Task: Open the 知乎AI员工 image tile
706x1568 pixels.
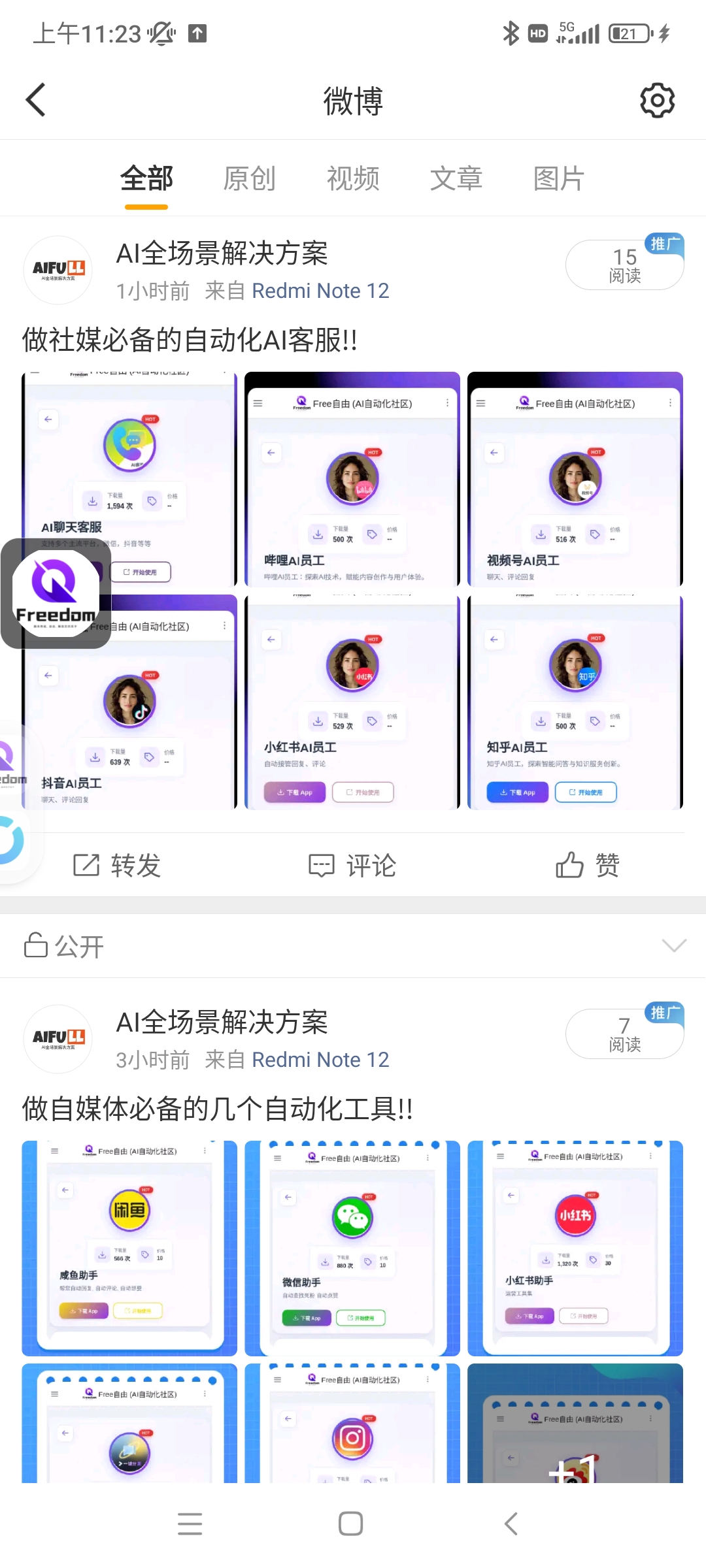Action: click(x=575, y=702)
